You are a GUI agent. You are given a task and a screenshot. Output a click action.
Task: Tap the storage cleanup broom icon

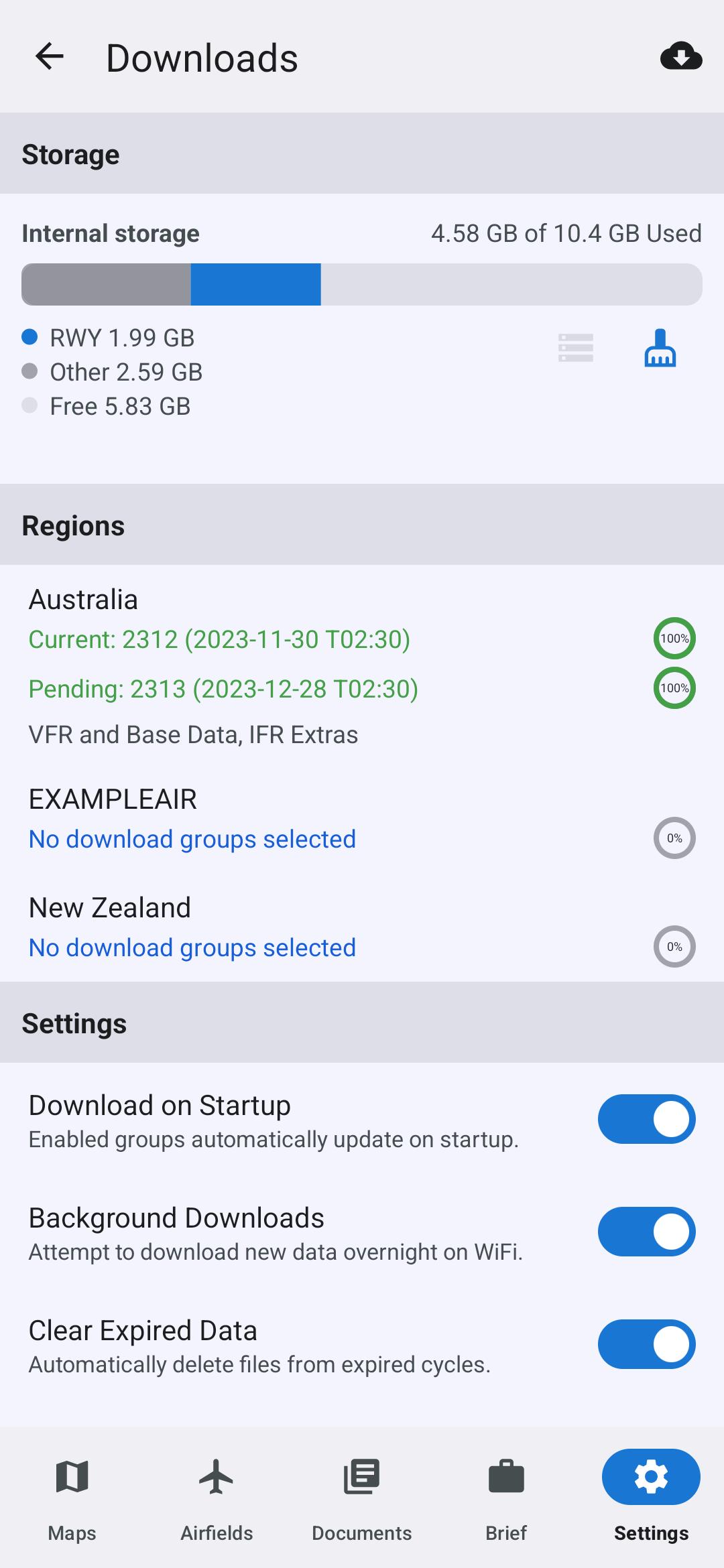pyautogui.click(x=660, y=348)
